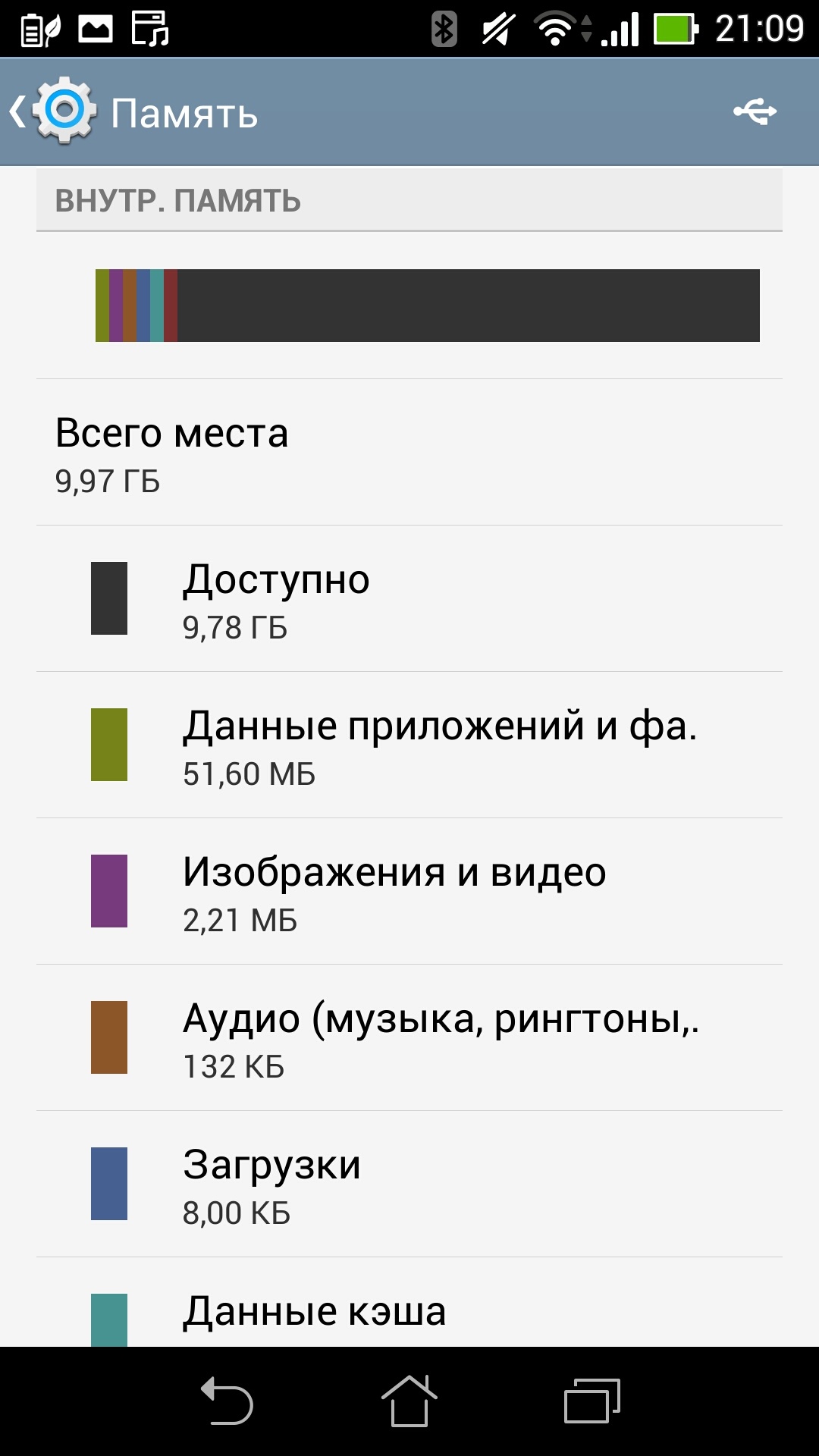Image resolution: width=819 pixels, height=1456 pixels.
Task: Tap Данные кэша row
Action: point(409,1312)
